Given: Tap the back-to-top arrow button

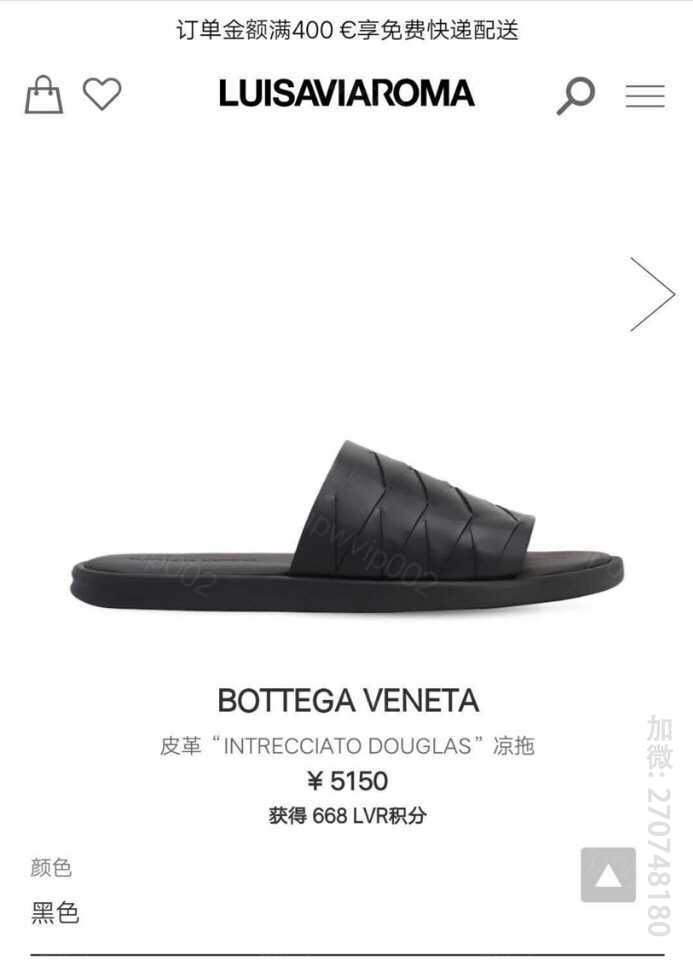Looking at the screenshot, I should pyautogui.click(x=608, y=875).
